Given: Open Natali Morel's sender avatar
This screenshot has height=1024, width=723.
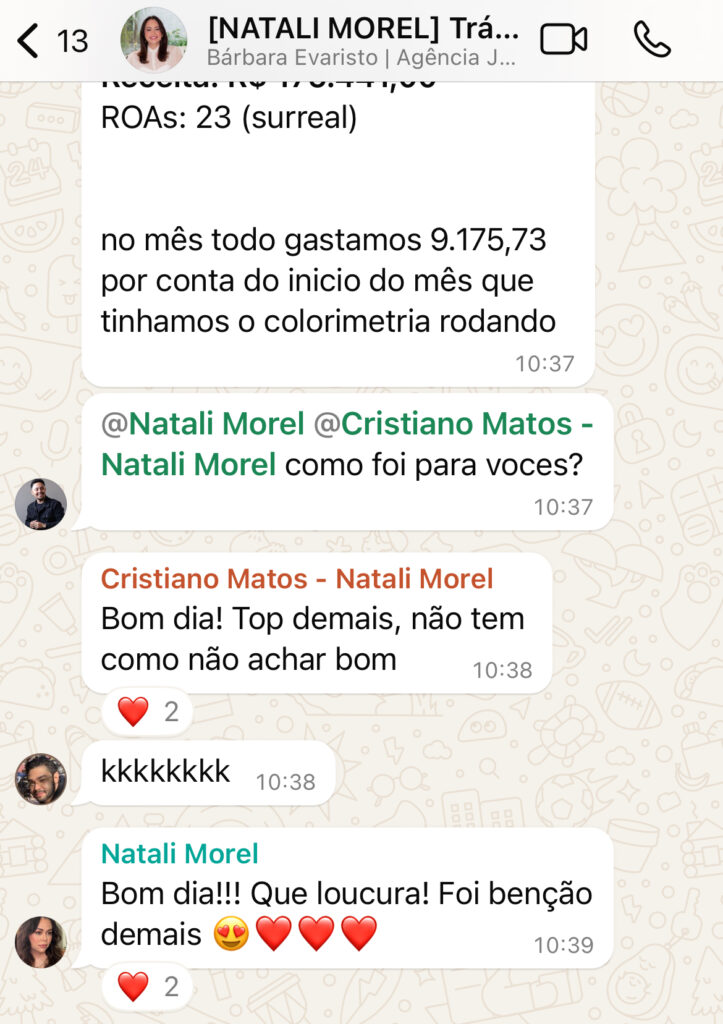Looking at the screenshot, I should pyautogui.click(x=41, y=942).
